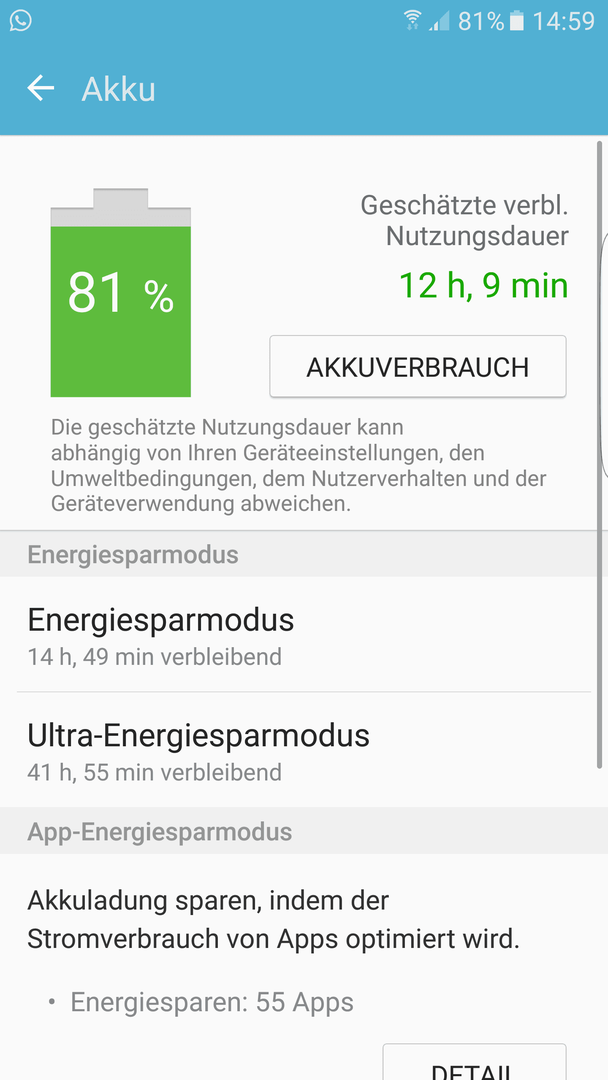Go back using the arrow
The height and width of the screenshot is (1080, 608).
[41, 88]
